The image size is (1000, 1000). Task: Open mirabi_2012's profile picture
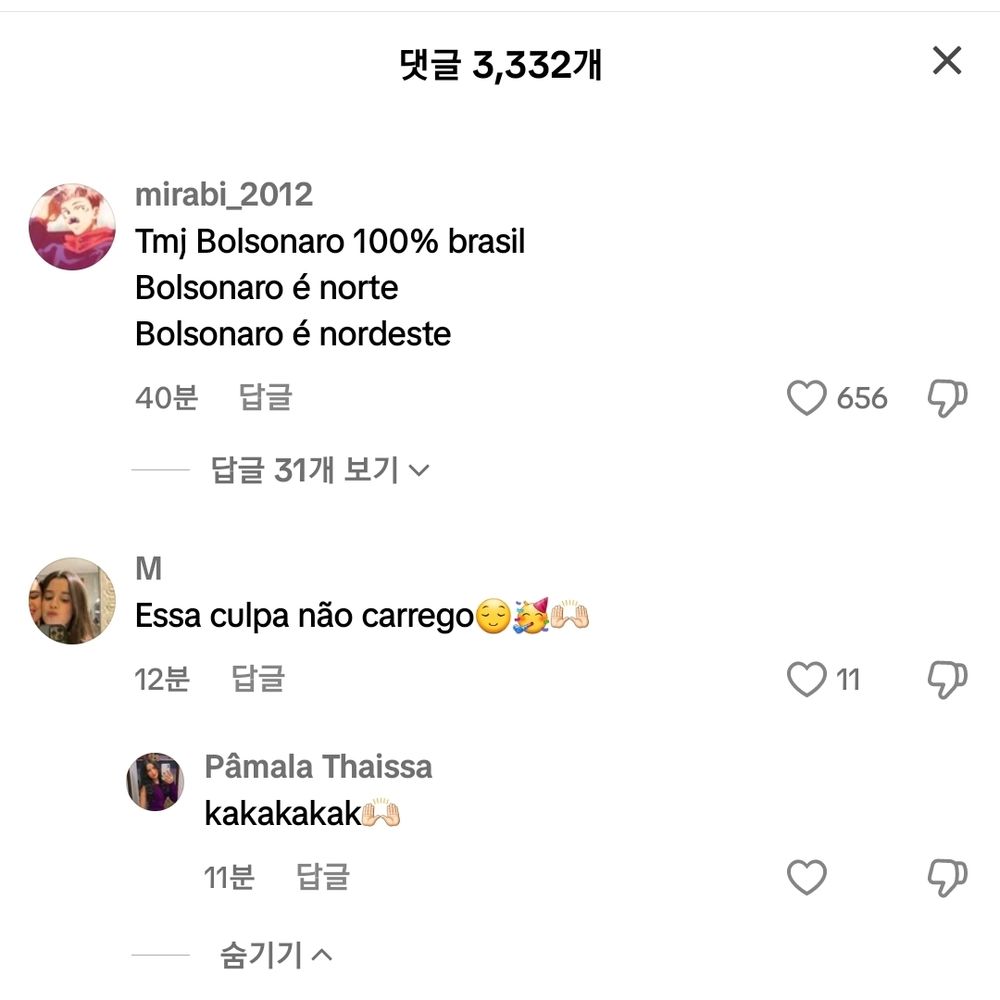click(x=72, y=227)
